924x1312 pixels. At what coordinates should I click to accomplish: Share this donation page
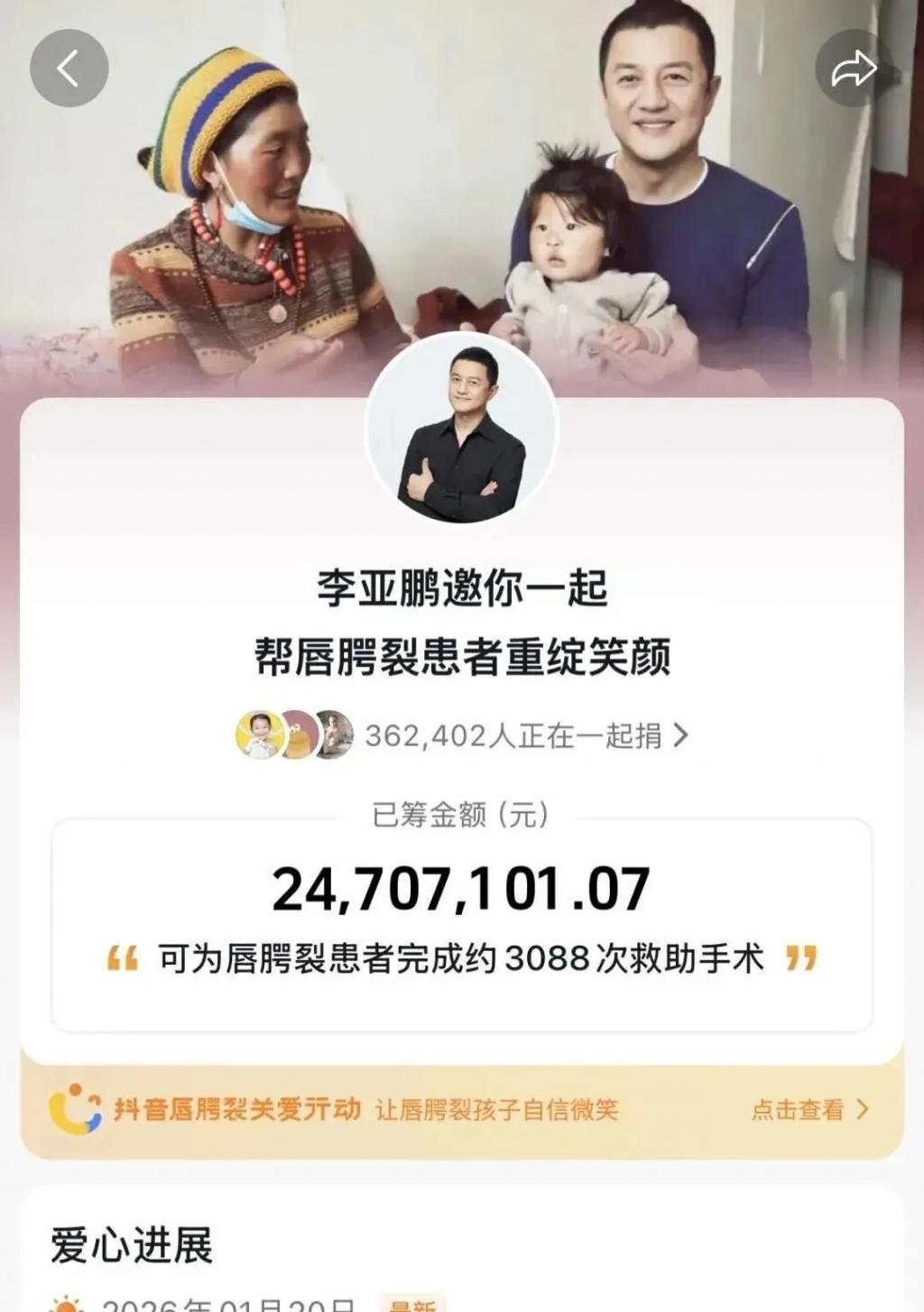tap(854, 69)
